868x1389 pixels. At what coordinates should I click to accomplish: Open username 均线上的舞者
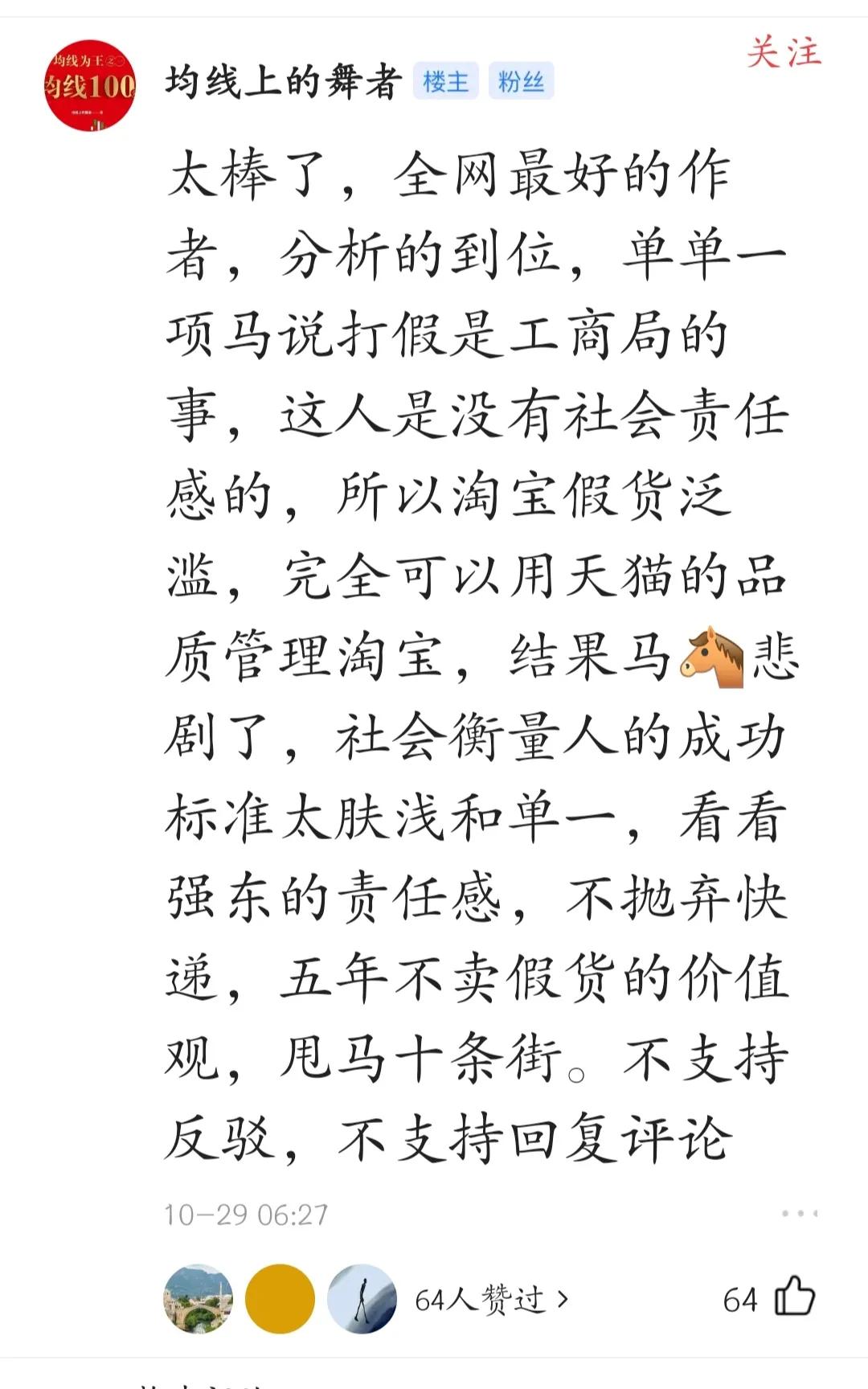coord(283,82)
